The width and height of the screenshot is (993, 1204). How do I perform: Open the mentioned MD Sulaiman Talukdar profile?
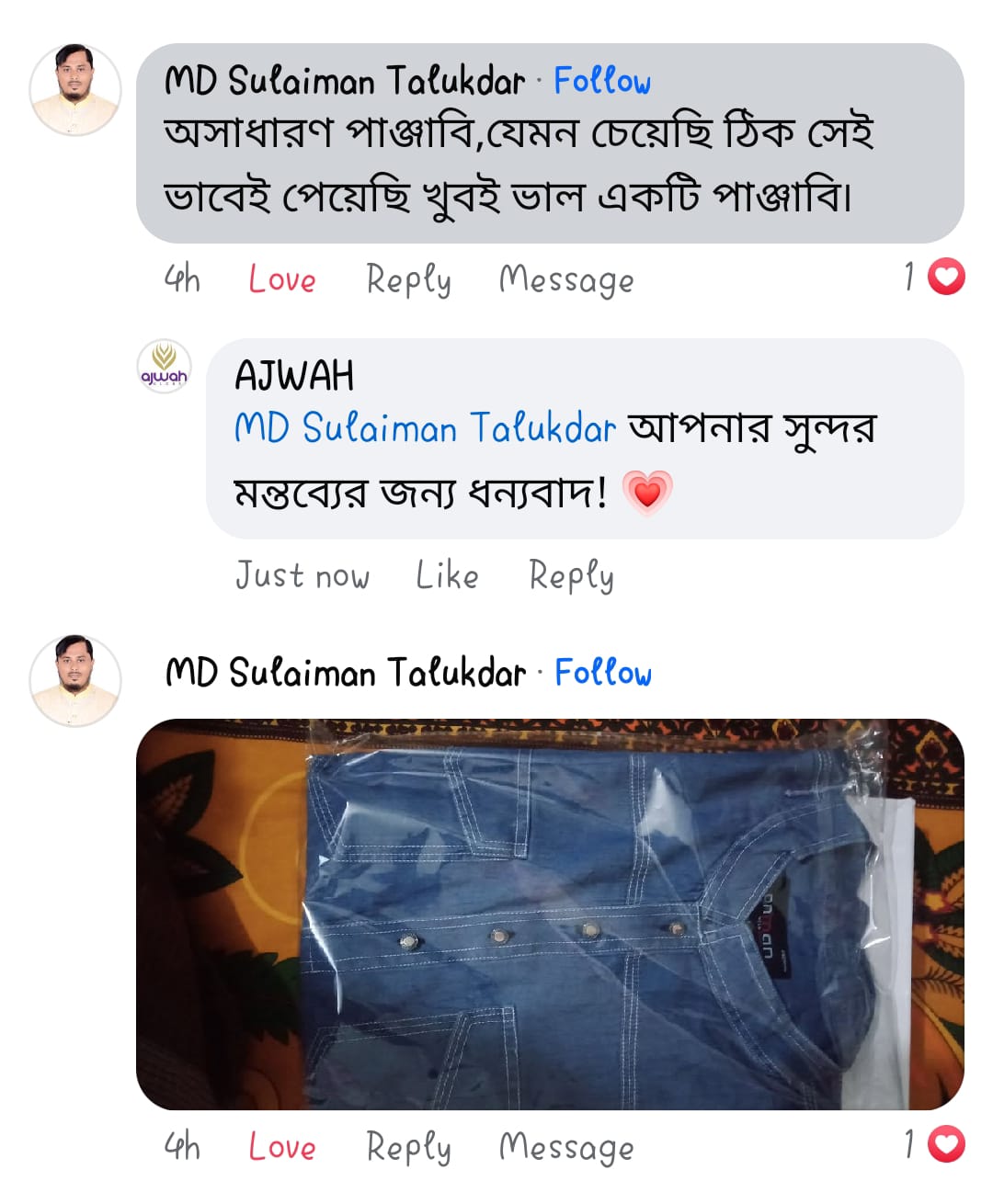tap(424, 428)
